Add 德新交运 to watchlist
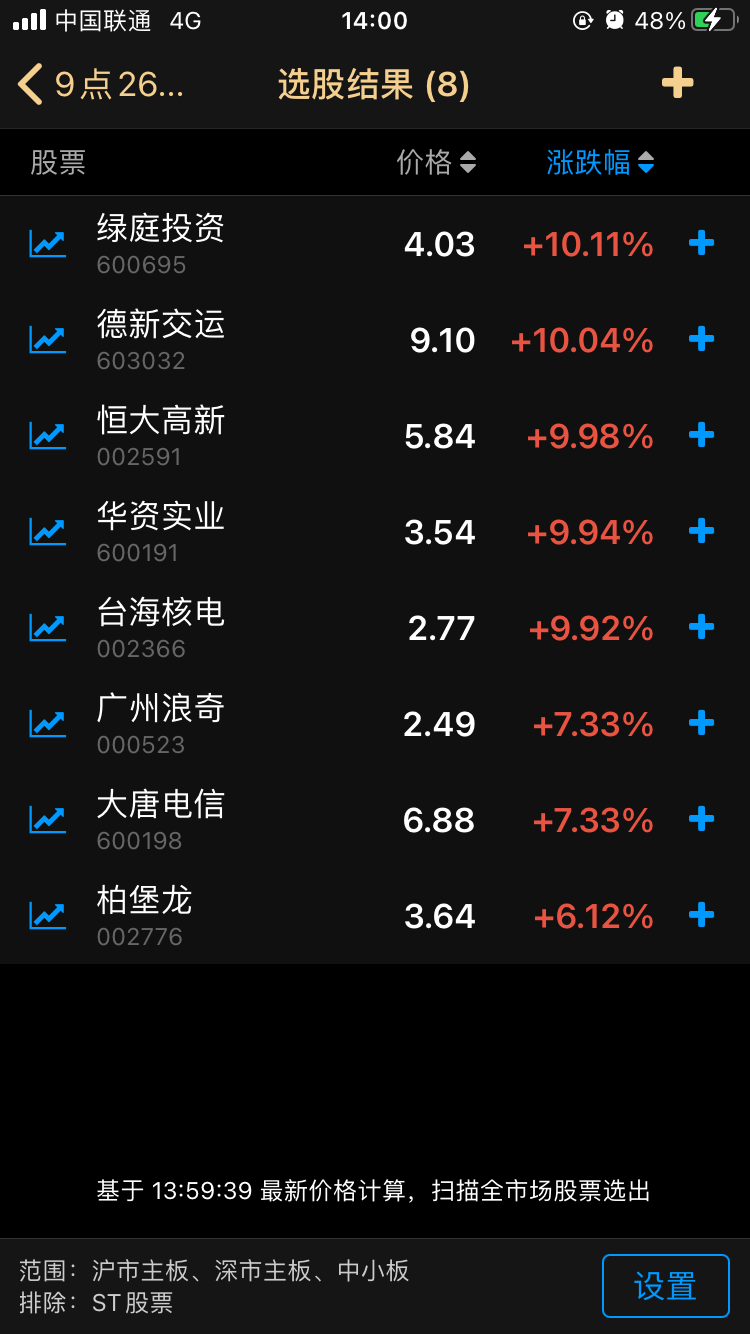The height and width of the screenshot is (1334, 750). [702, 339]
